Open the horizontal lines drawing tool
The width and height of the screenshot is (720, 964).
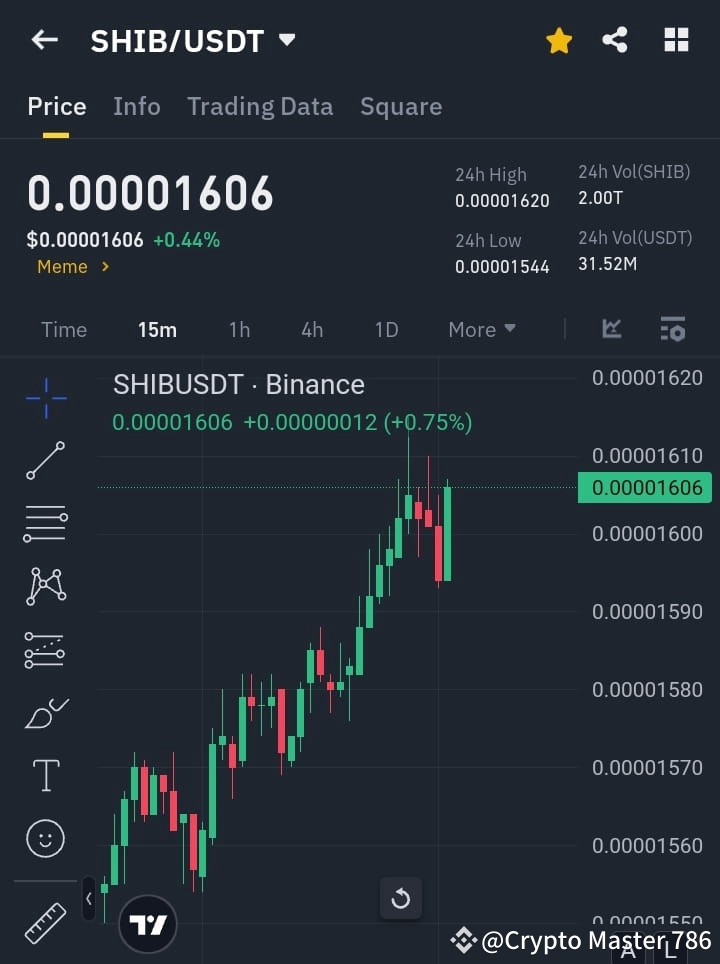click(45, 524)
